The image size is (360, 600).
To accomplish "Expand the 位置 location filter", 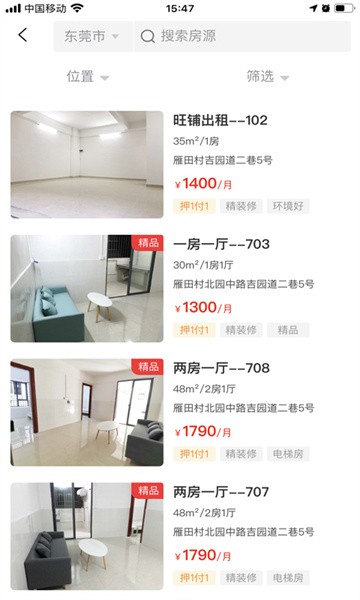I will (88, 77).
